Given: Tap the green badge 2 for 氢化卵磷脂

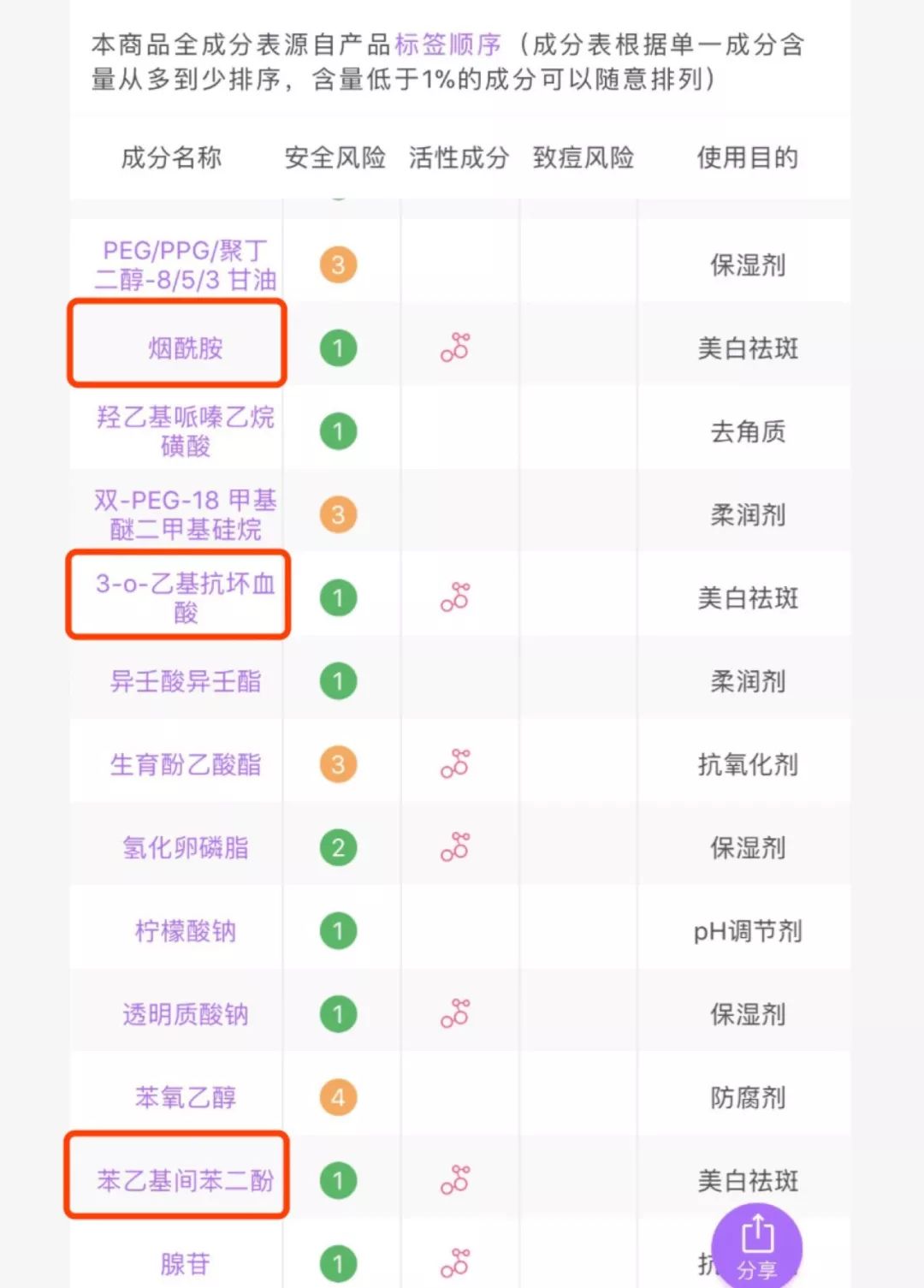Looking at the screenshot, I should click(340, 846).
